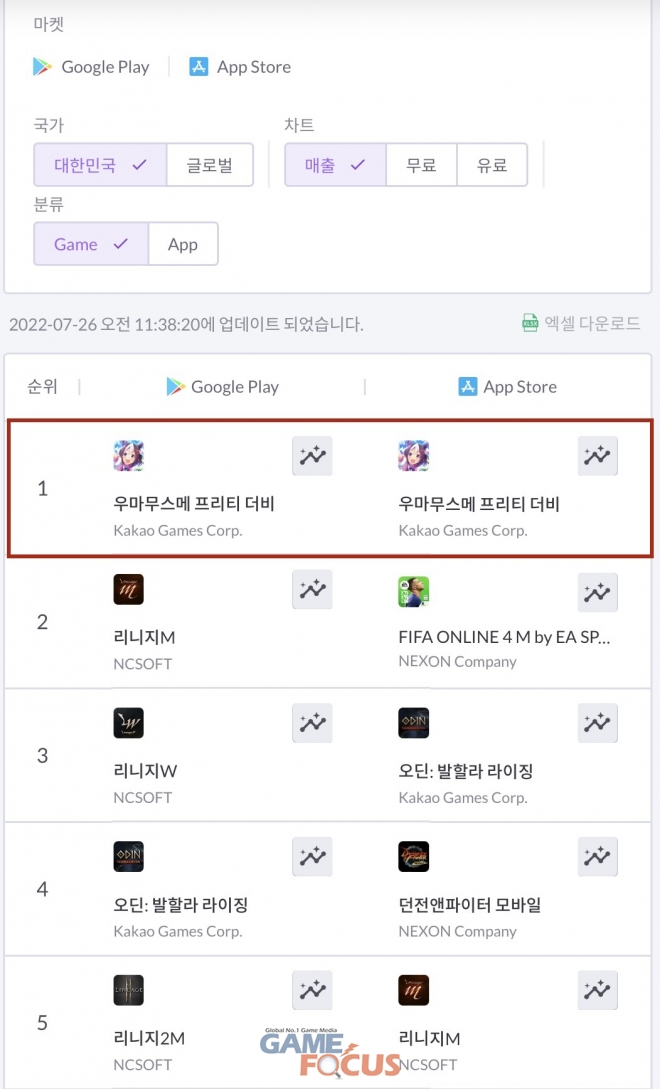Show the trend graph for FIFA ONLINE 4 M
660x1089 pixels.
597,592
